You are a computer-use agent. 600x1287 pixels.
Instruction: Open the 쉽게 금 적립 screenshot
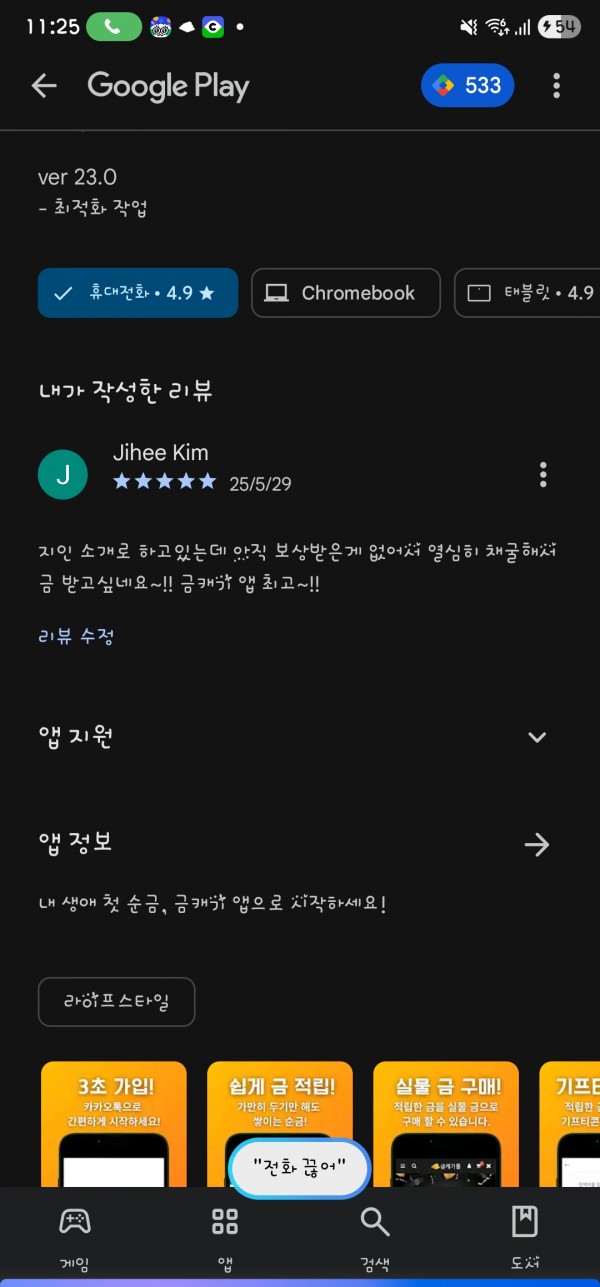click(280, 1124)
